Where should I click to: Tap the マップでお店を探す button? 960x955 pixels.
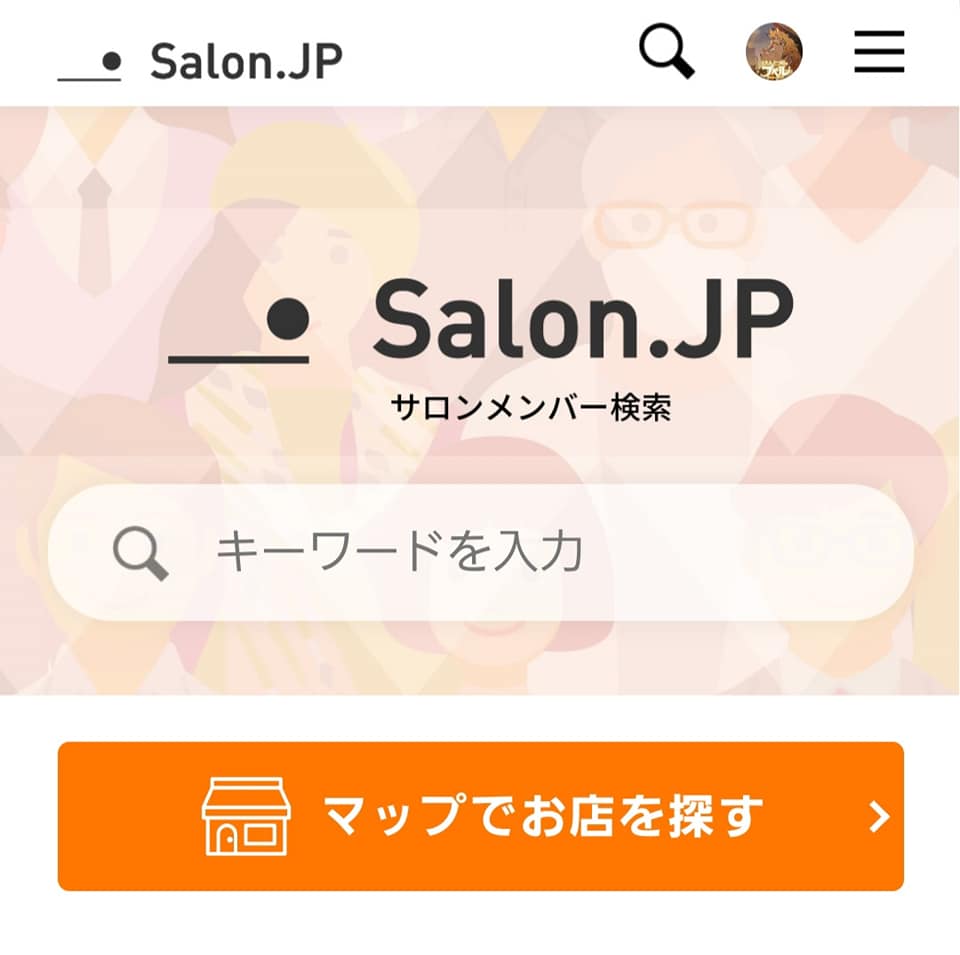480,816
